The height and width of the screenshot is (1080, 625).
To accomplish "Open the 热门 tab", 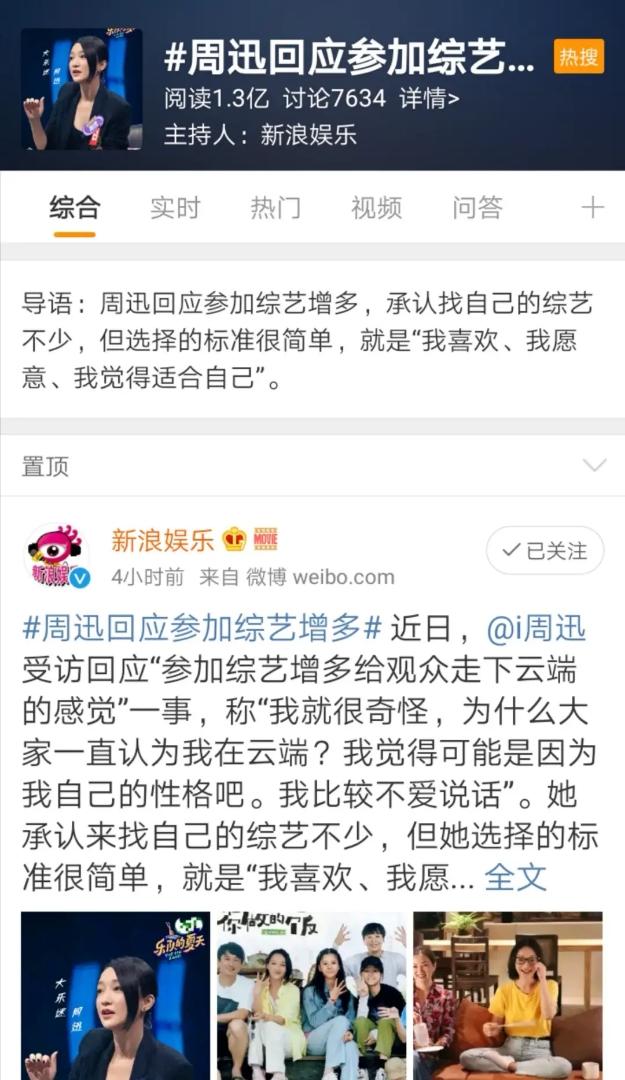I will pos(275,207).
